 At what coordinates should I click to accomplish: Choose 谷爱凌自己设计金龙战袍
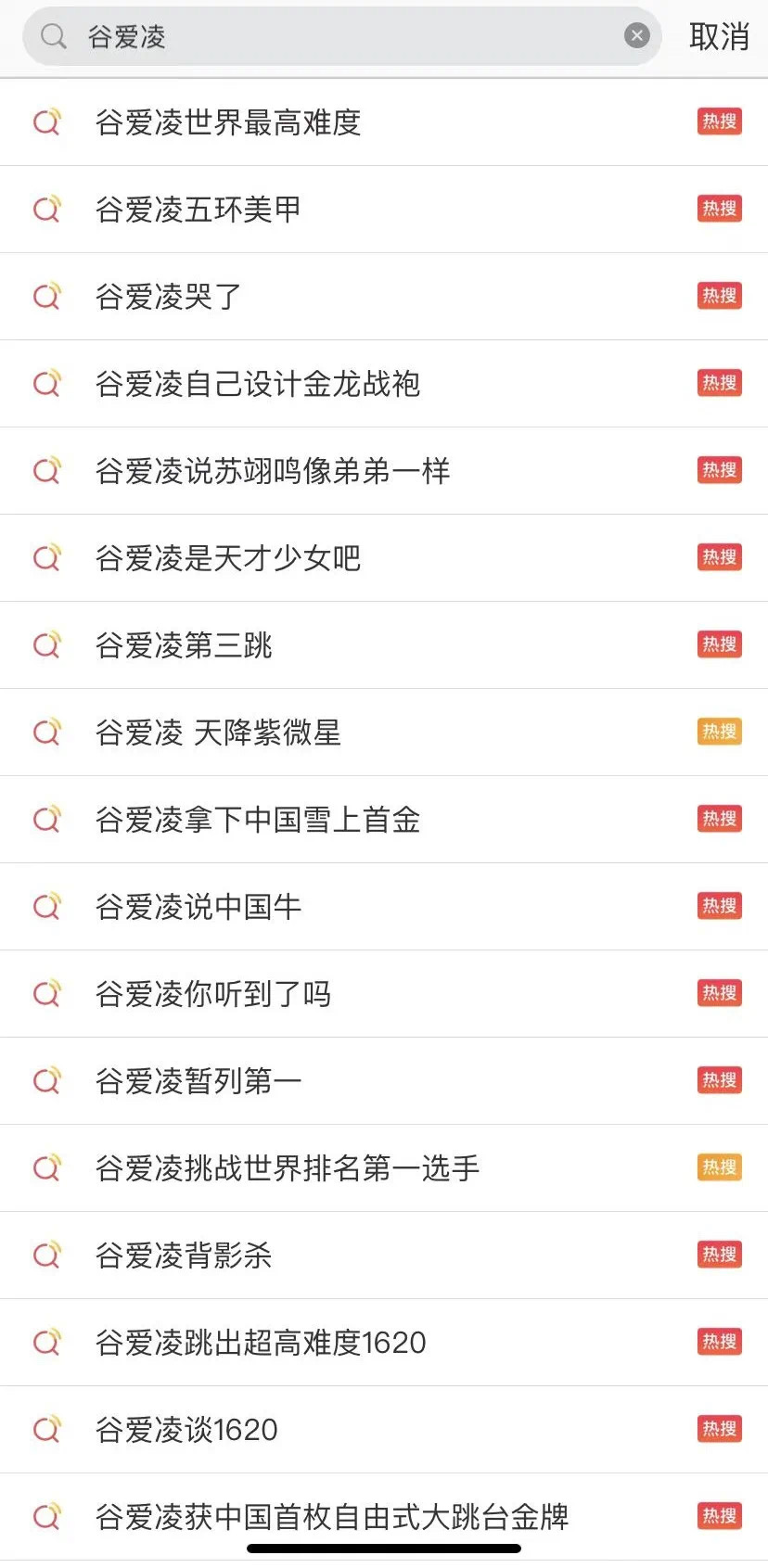pyautogui.click(x=258, y=384)
